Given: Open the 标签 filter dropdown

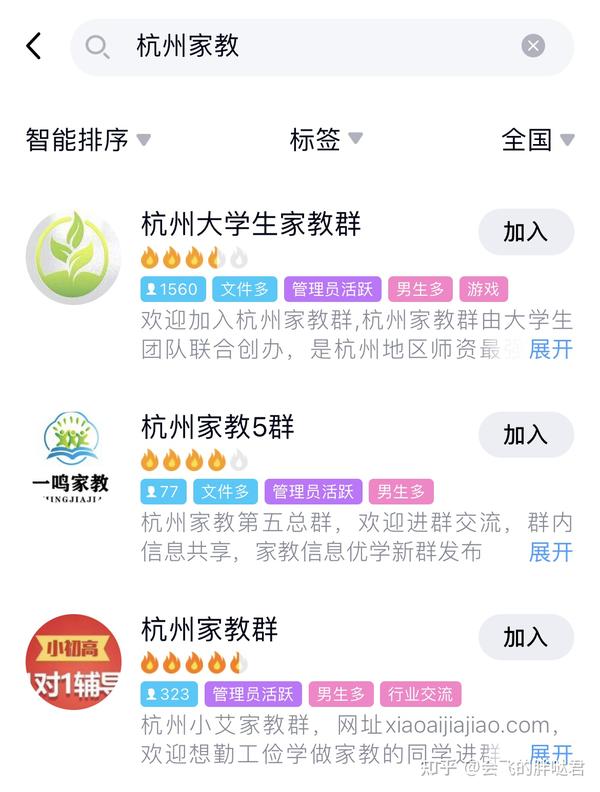Looking at the screenshot, I should 326,140.
